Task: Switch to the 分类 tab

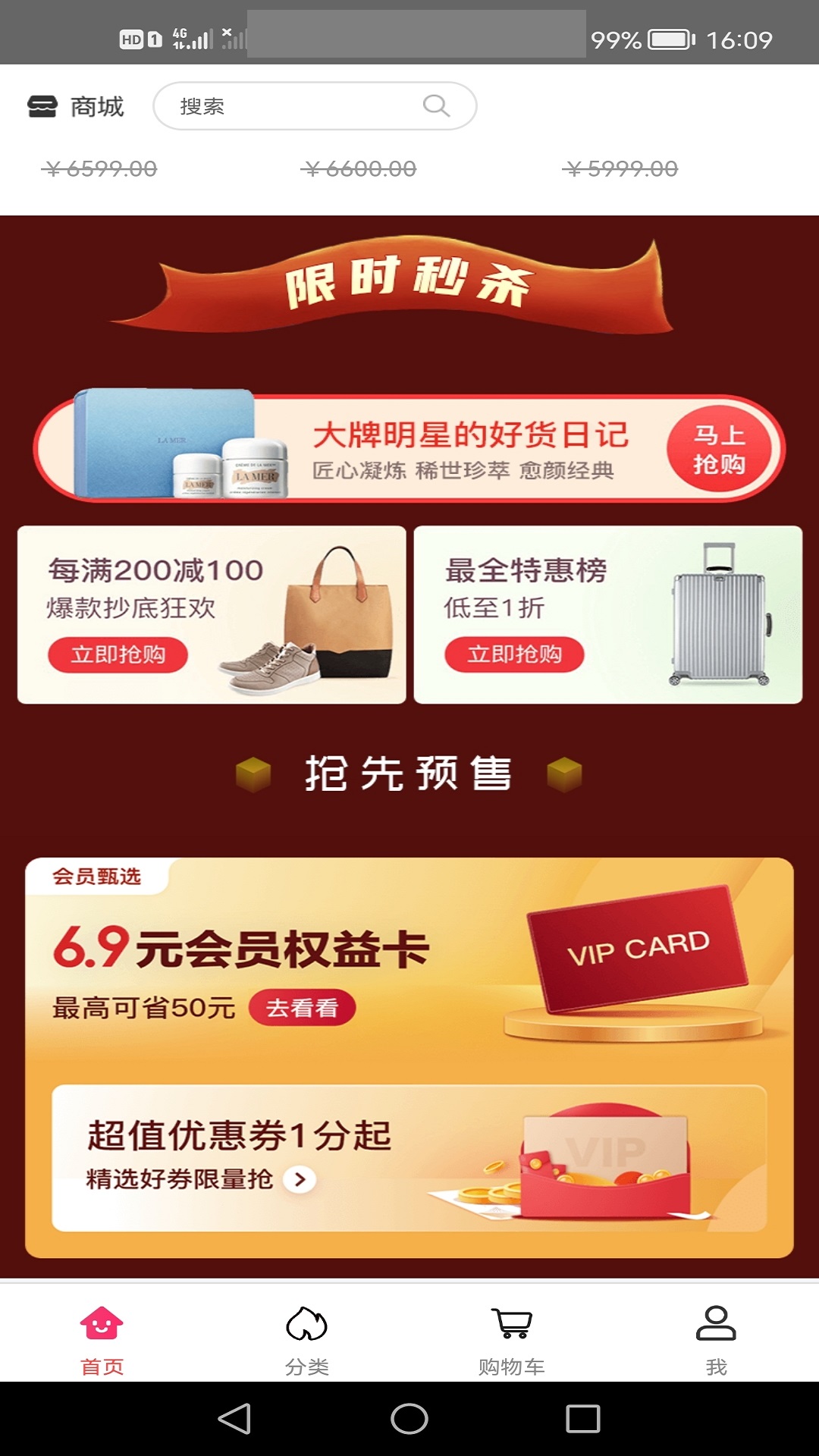Action: (307, 1340)
